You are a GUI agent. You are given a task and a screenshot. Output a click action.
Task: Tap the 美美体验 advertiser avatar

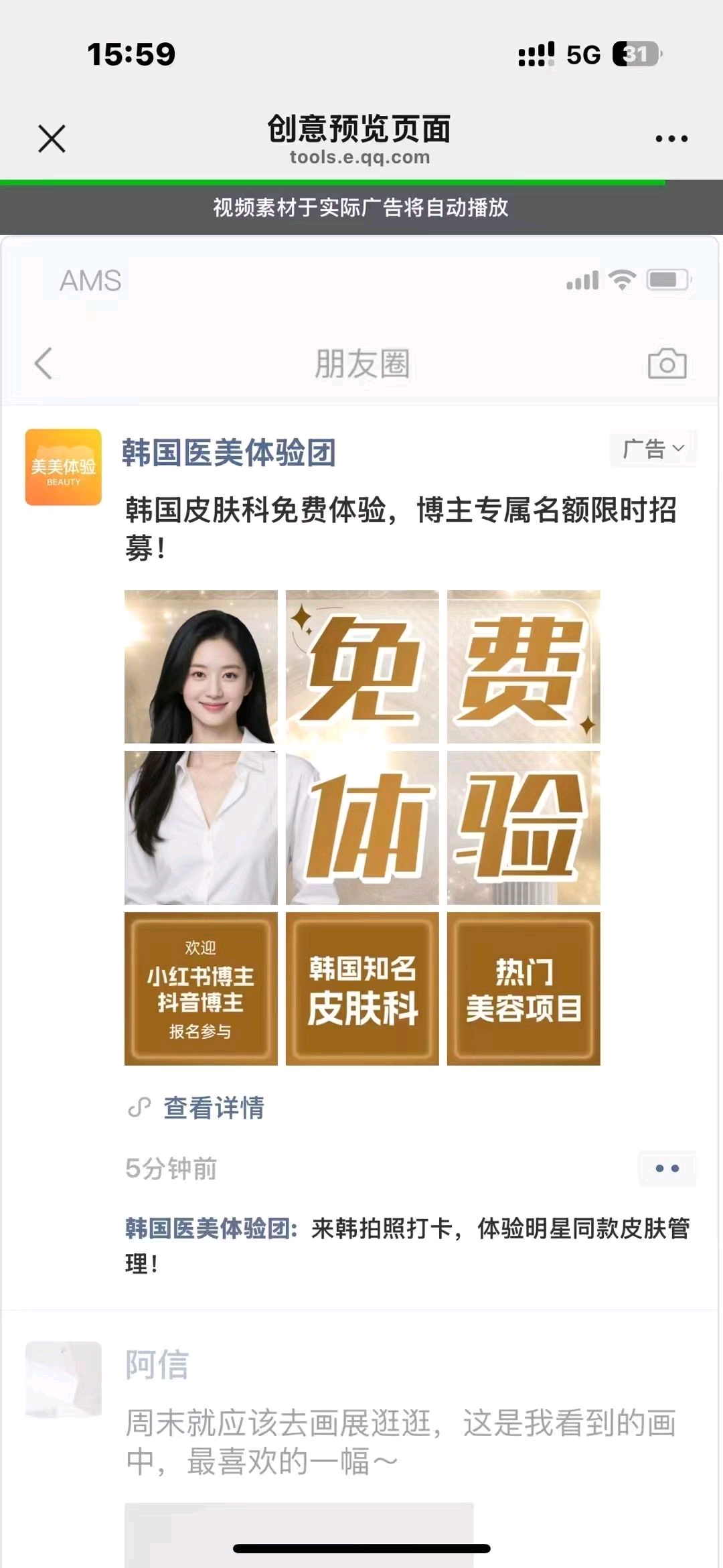(64, 467)
